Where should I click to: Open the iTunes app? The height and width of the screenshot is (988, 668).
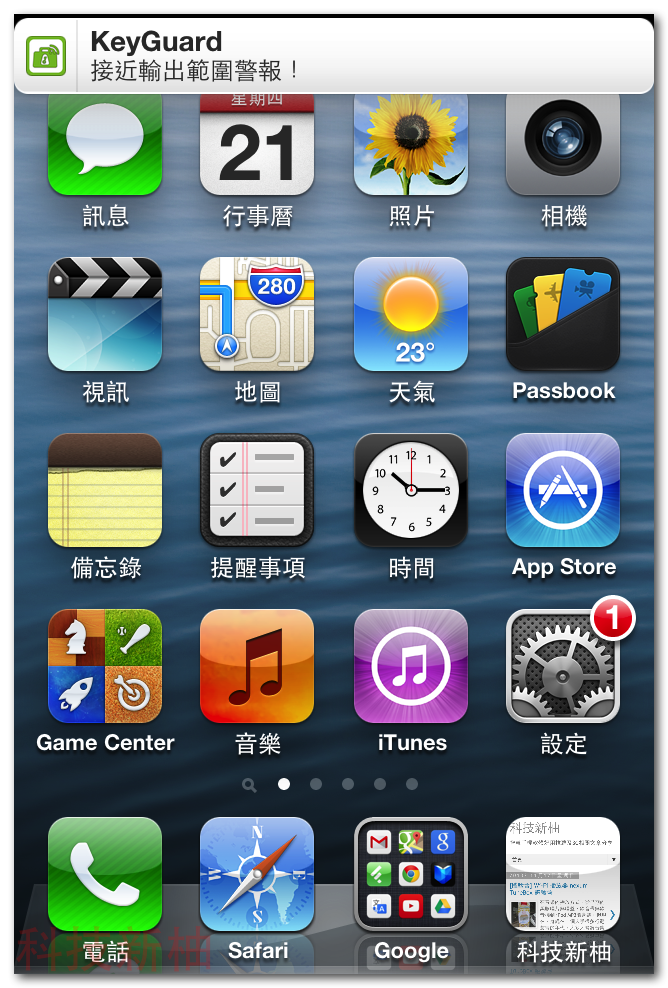pos(411,666)
